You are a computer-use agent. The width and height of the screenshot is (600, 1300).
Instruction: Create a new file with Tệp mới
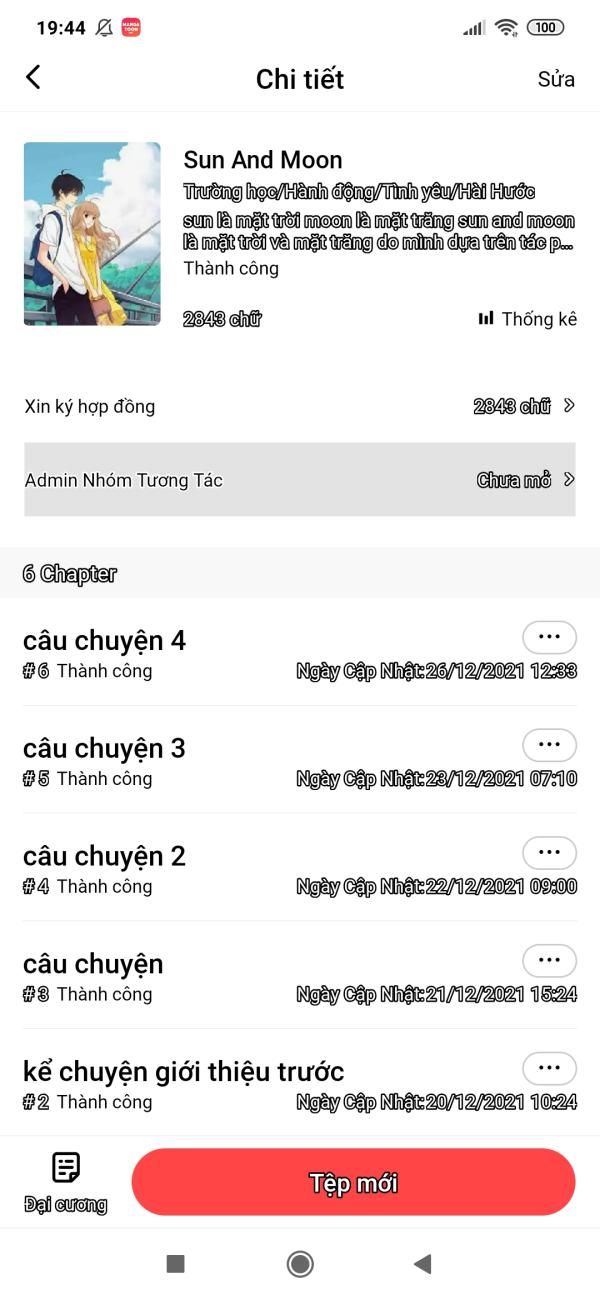pyautogui.click(x=354, y=1182)
